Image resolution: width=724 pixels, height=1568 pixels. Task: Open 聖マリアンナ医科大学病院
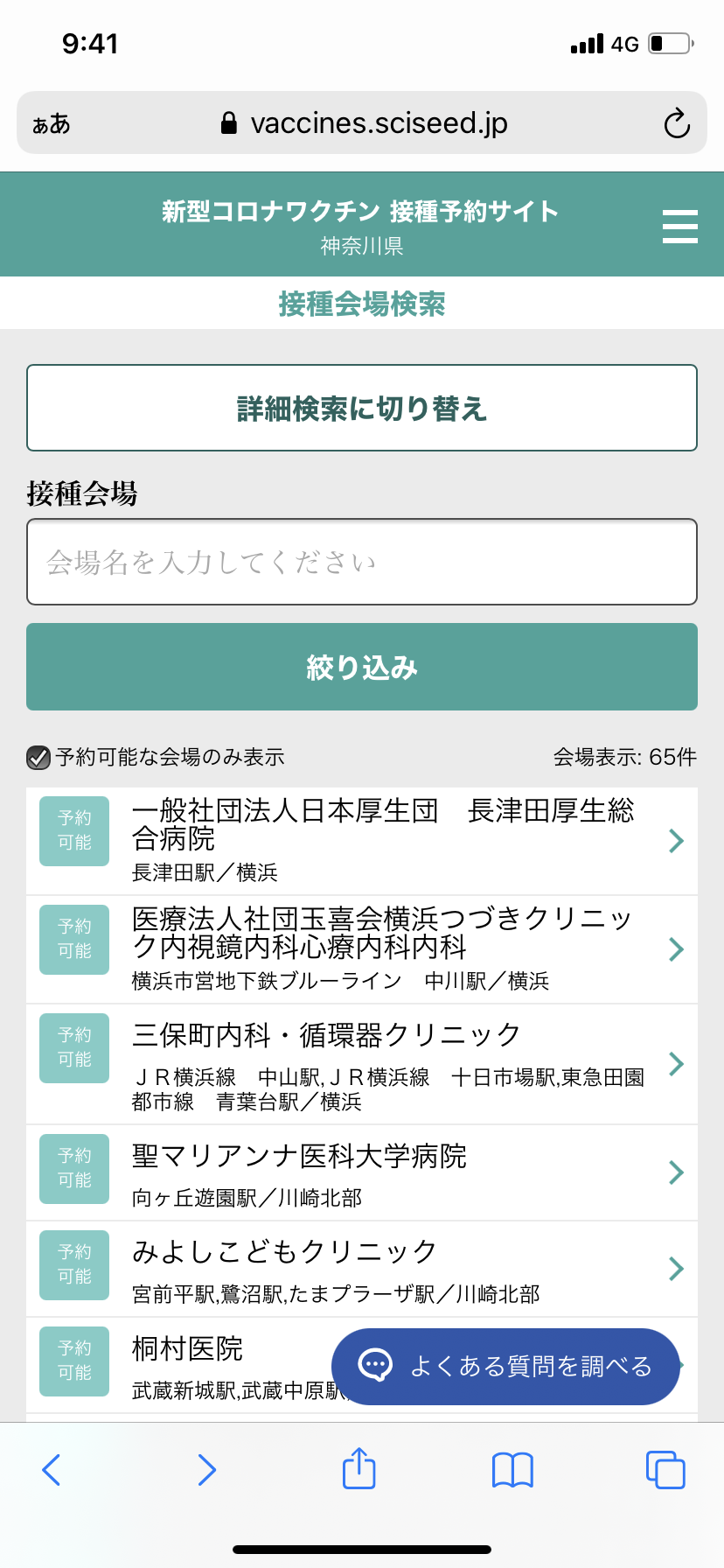(x=362, y=1172)
